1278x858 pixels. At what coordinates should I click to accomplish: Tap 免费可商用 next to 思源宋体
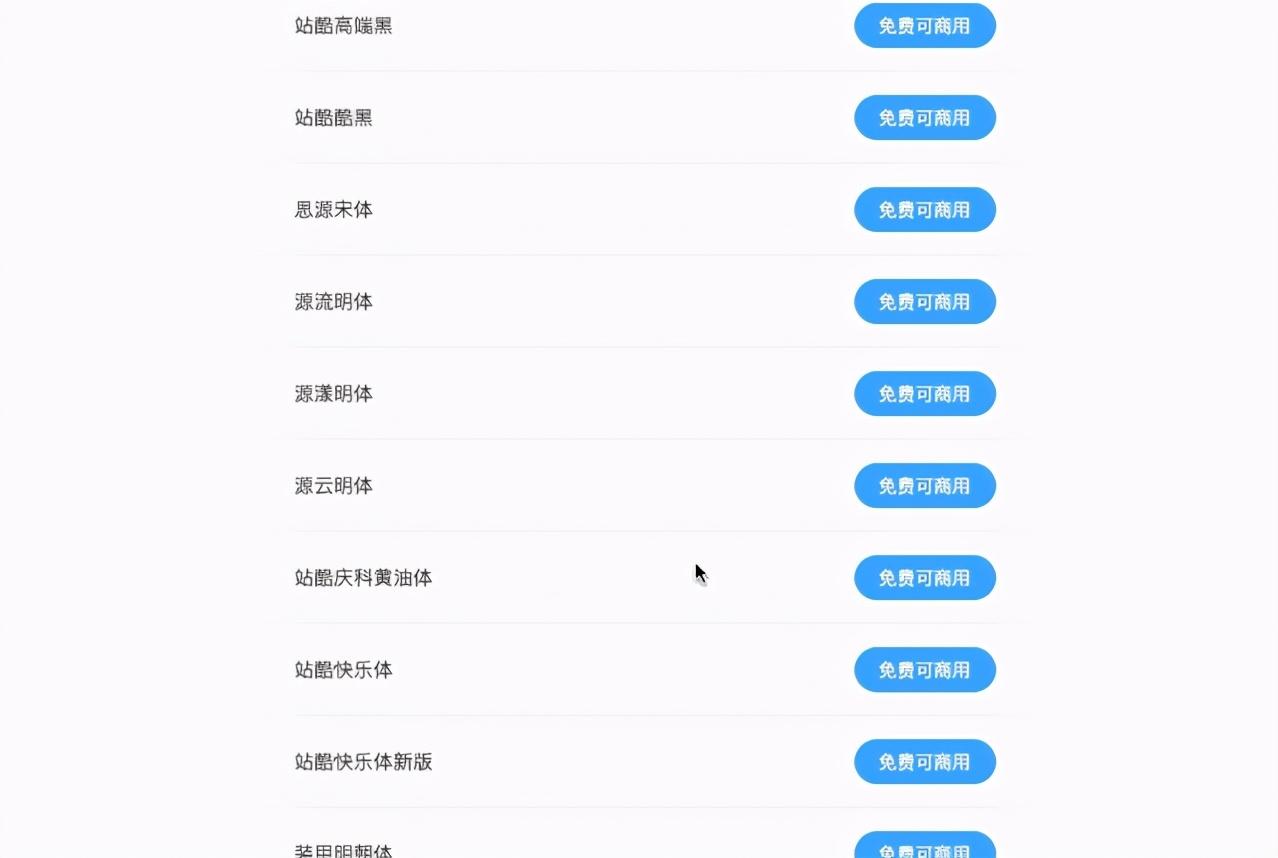pos(924,210)
